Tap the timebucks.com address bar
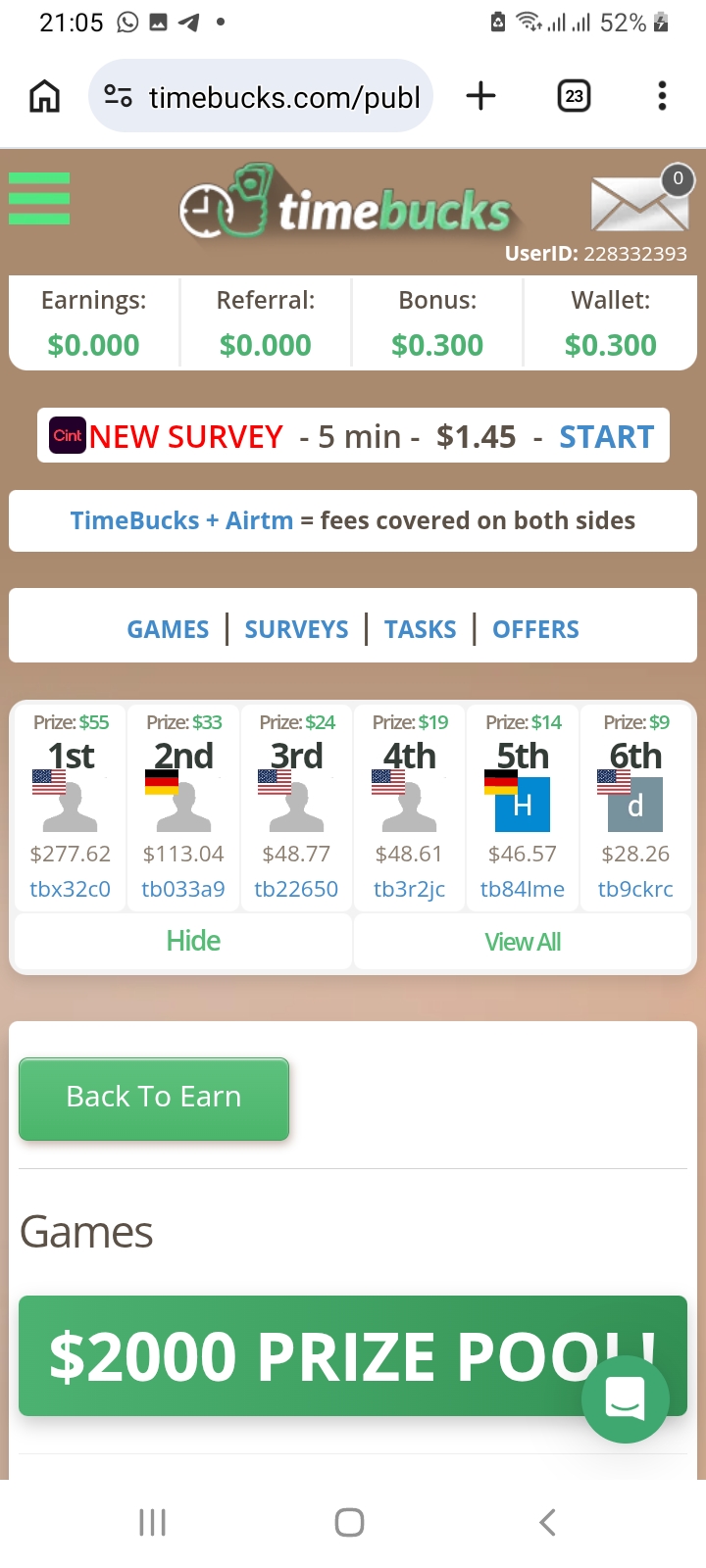Screen dimensions: 706x1568 pyautogui.click(x=282, y=97)
